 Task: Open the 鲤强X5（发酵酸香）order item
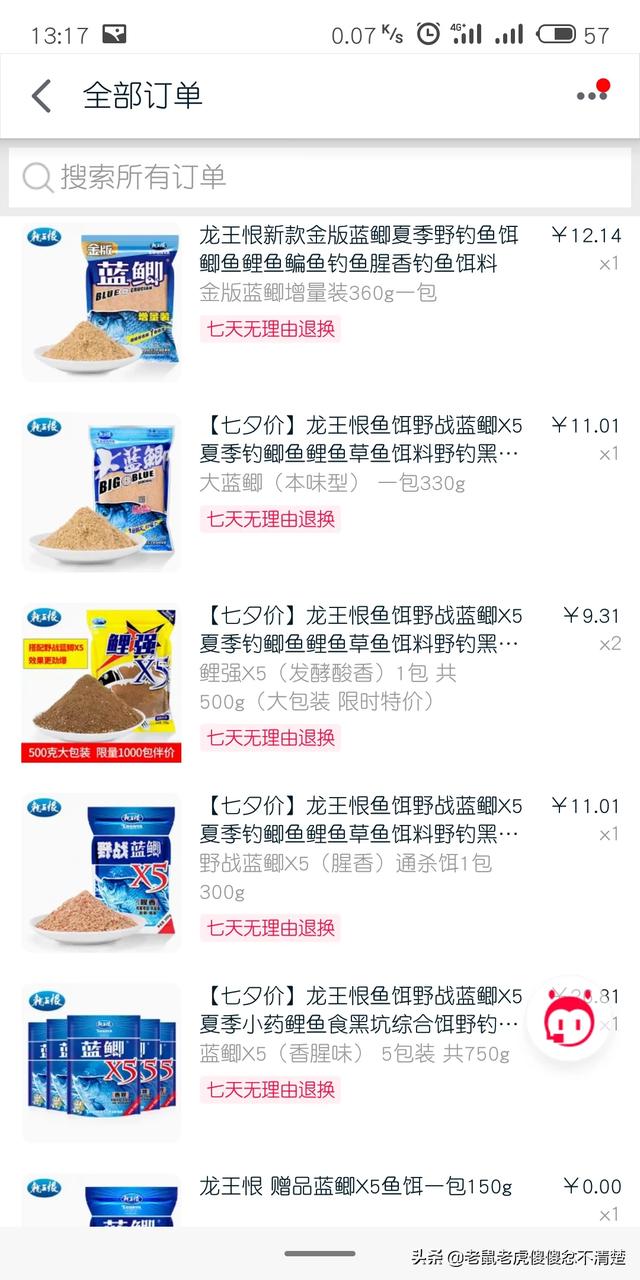click(320, 680)
